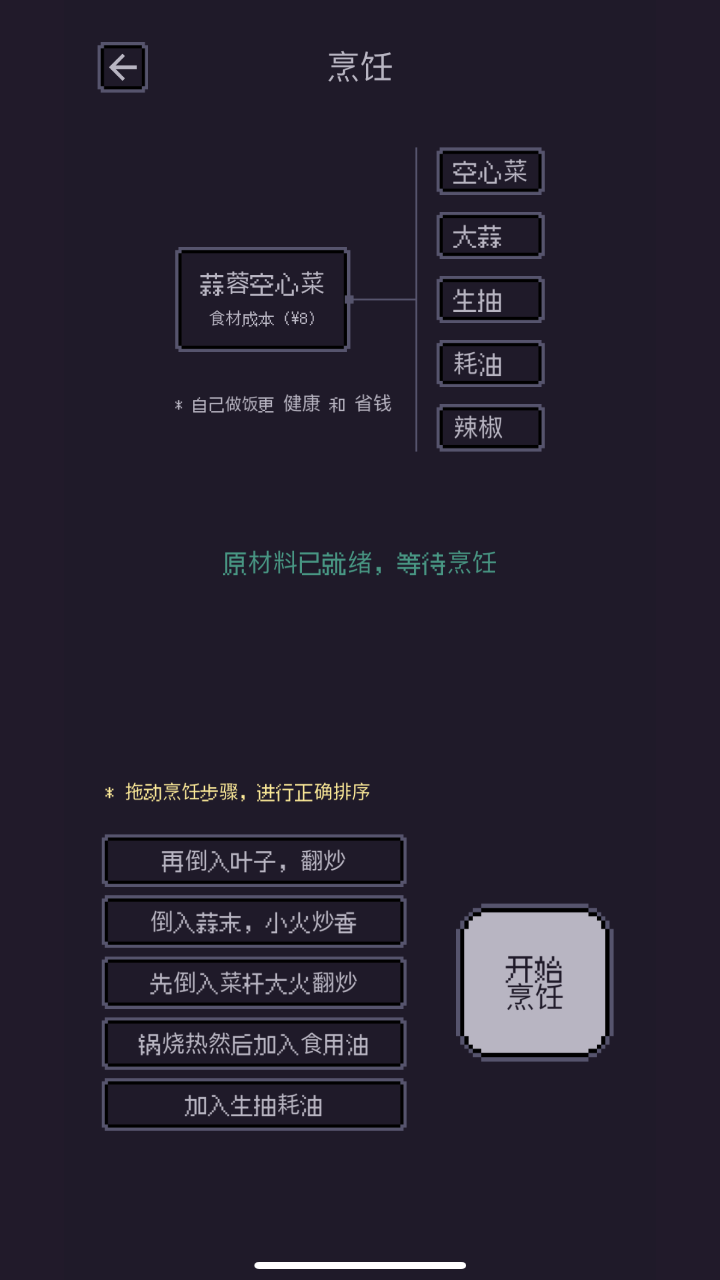The height and width of the screenshot is (1280, 720).
Task: Select step 锅烧热然后加入食用油
Action: point(253,1043)
